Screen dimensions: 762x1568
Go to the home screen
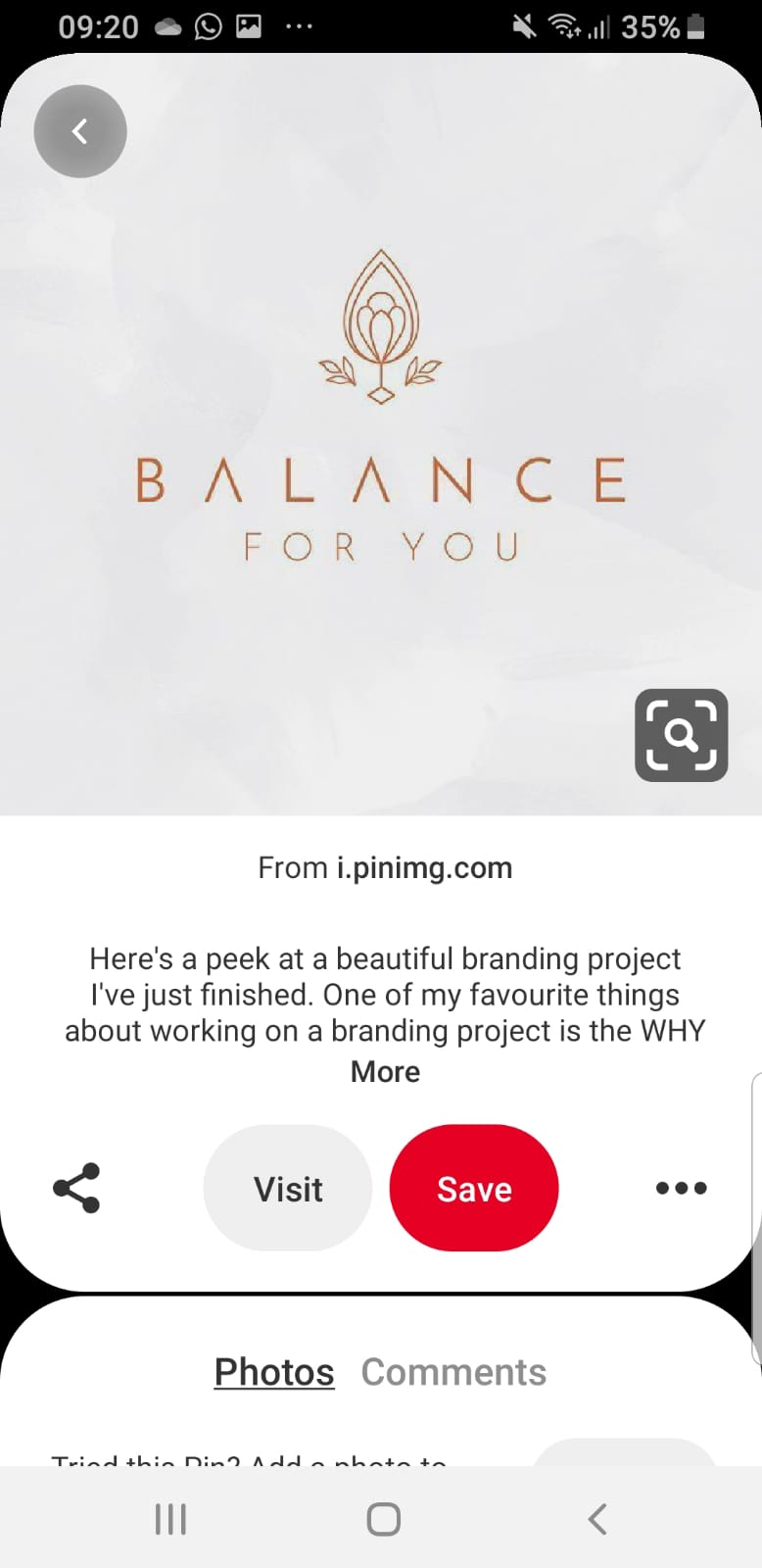coord(383,1519)
